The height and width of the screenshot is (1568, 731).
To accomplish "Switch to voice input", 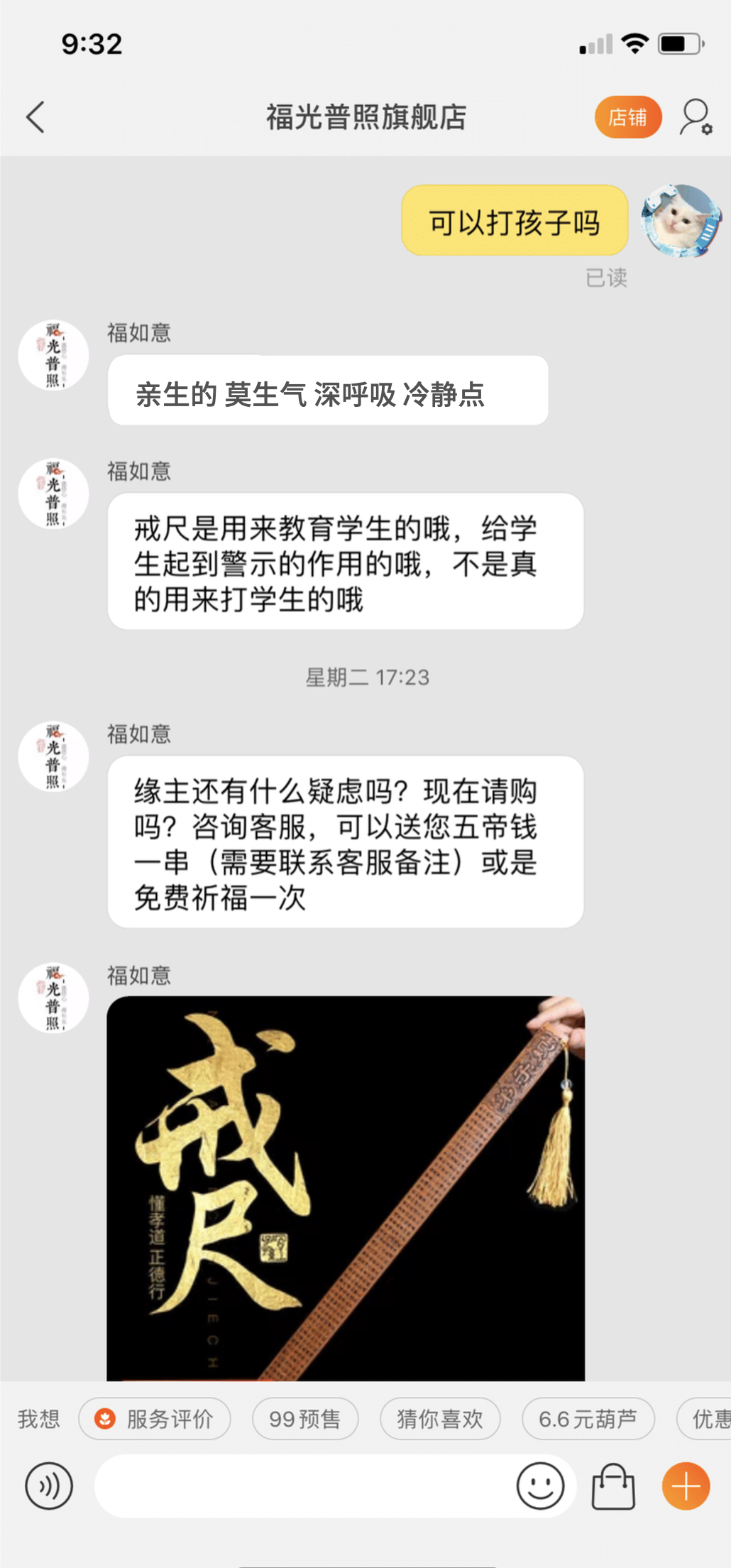I will [x=49, y=1486].
